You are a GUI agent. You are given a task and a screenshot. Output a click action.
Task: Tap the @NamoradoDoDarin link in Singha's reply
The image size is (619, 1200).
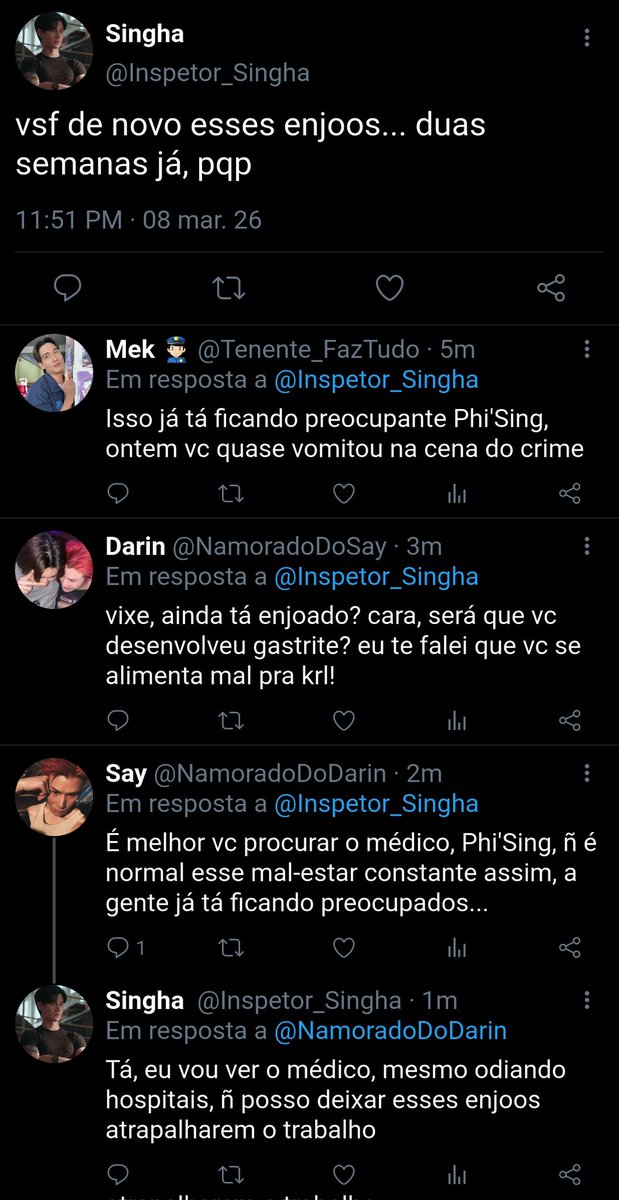(390, 1031)
